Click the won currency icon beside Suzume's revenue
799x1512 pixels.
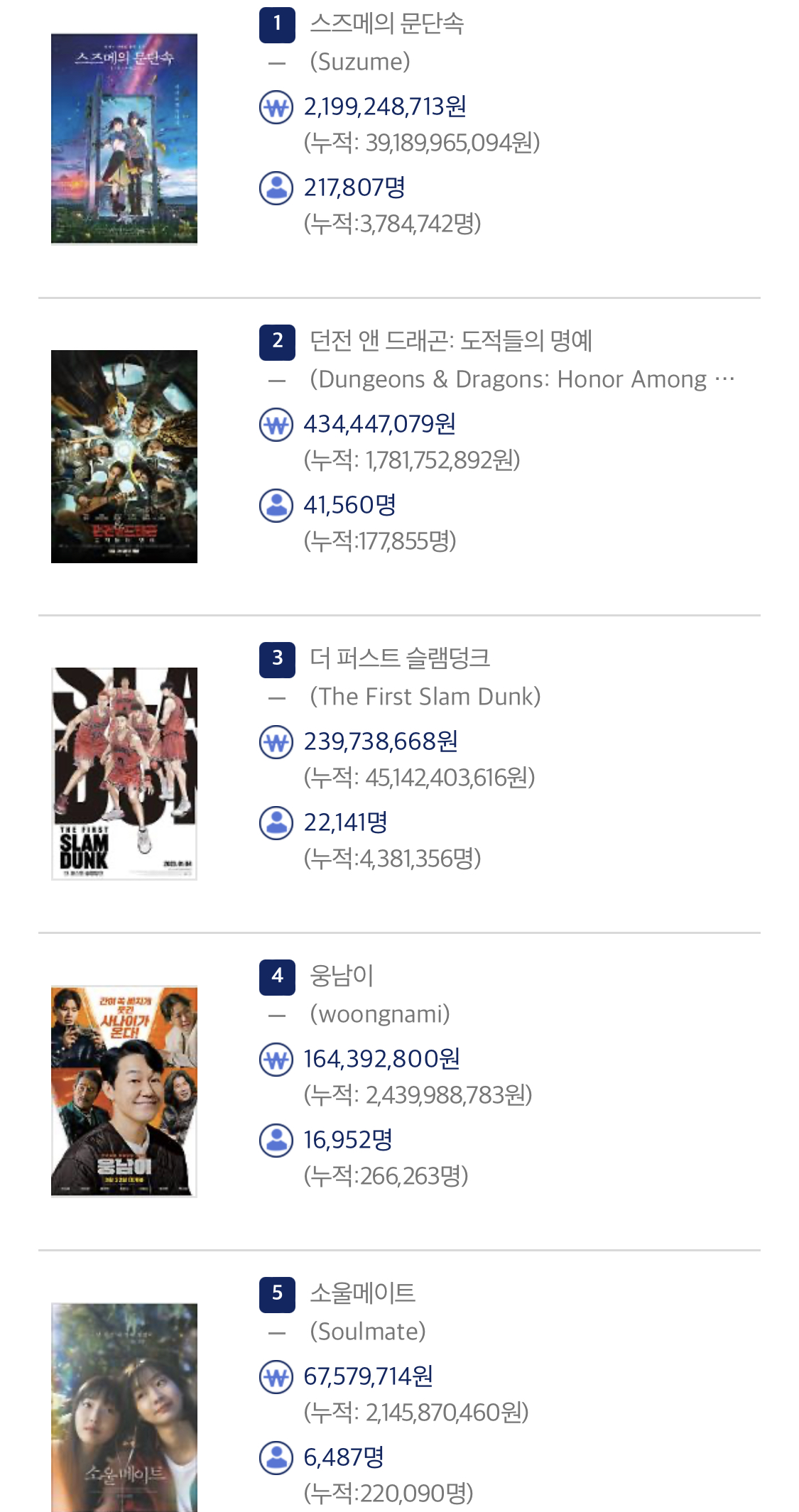tap(278, 107)
